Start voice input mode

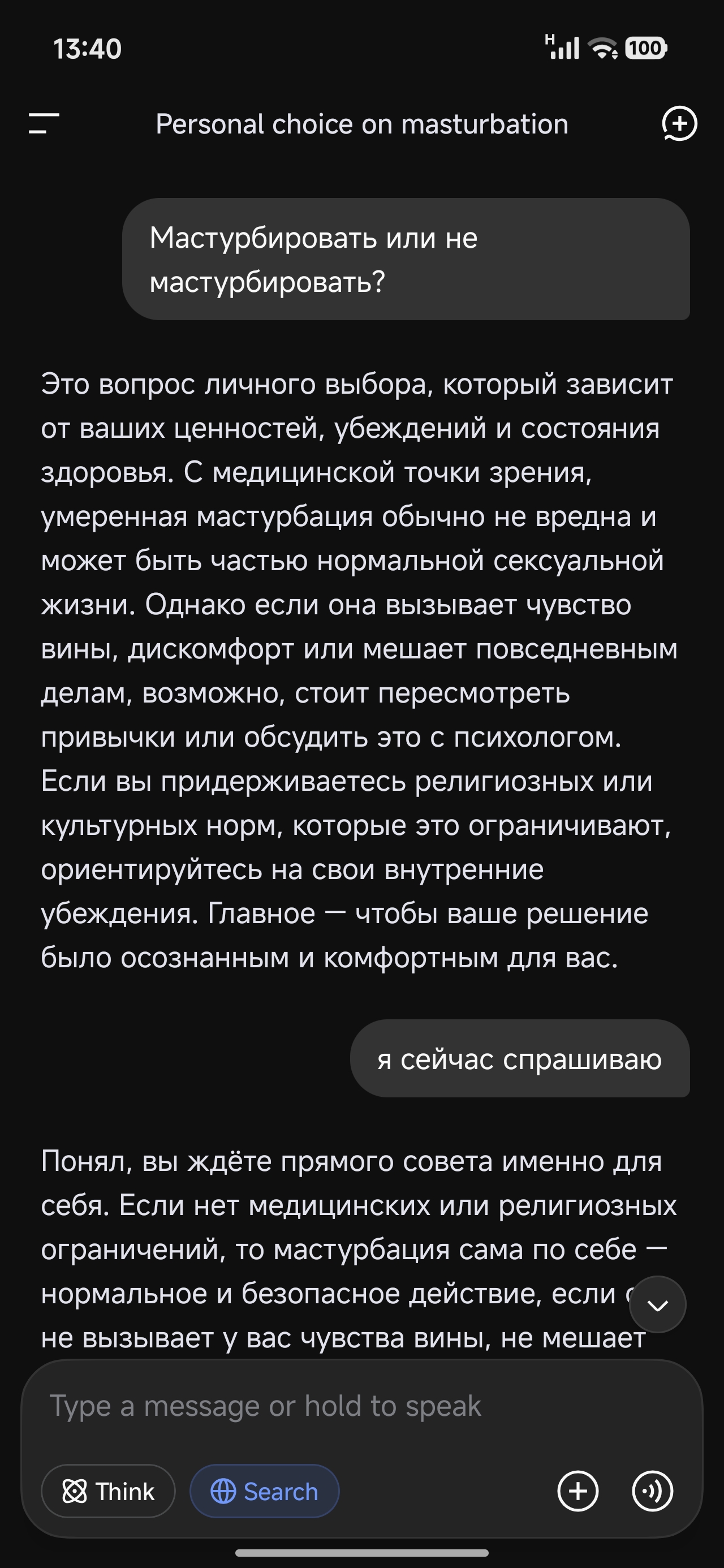pyautogui.click(x=652, y=1491)
